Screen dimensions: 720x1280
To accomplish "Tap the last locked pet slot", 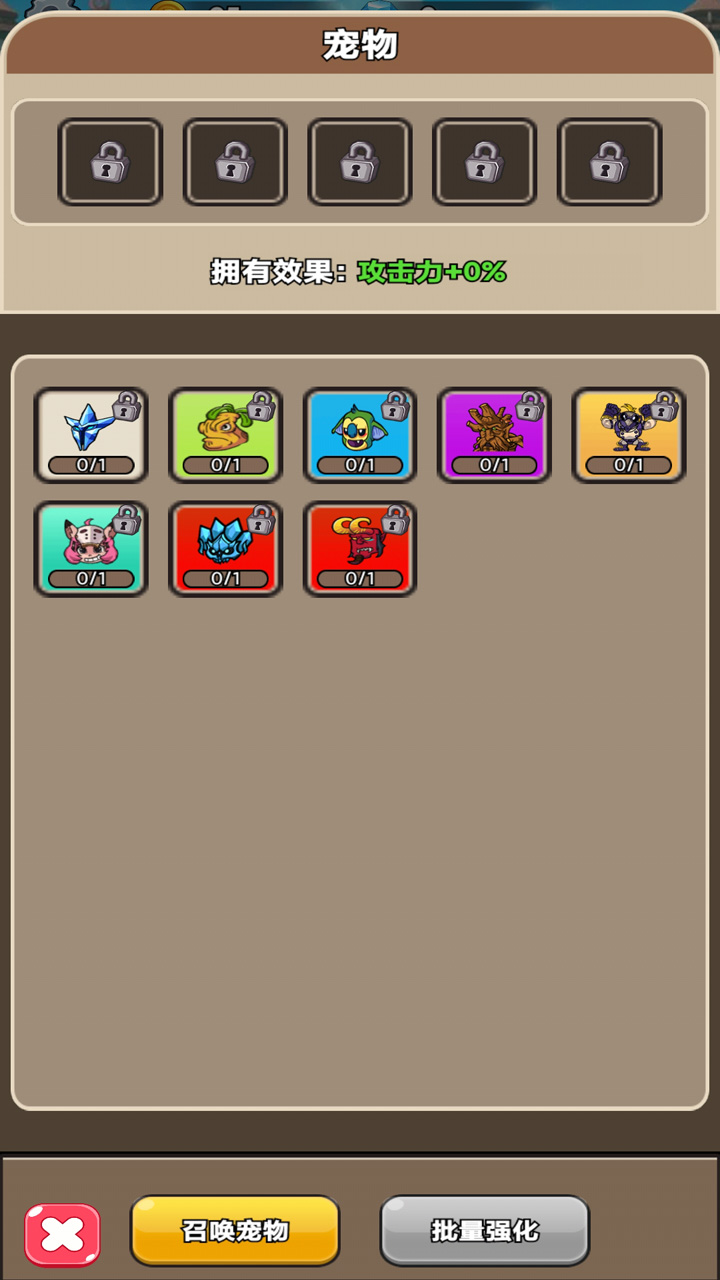I will click(x=610, y=162).
